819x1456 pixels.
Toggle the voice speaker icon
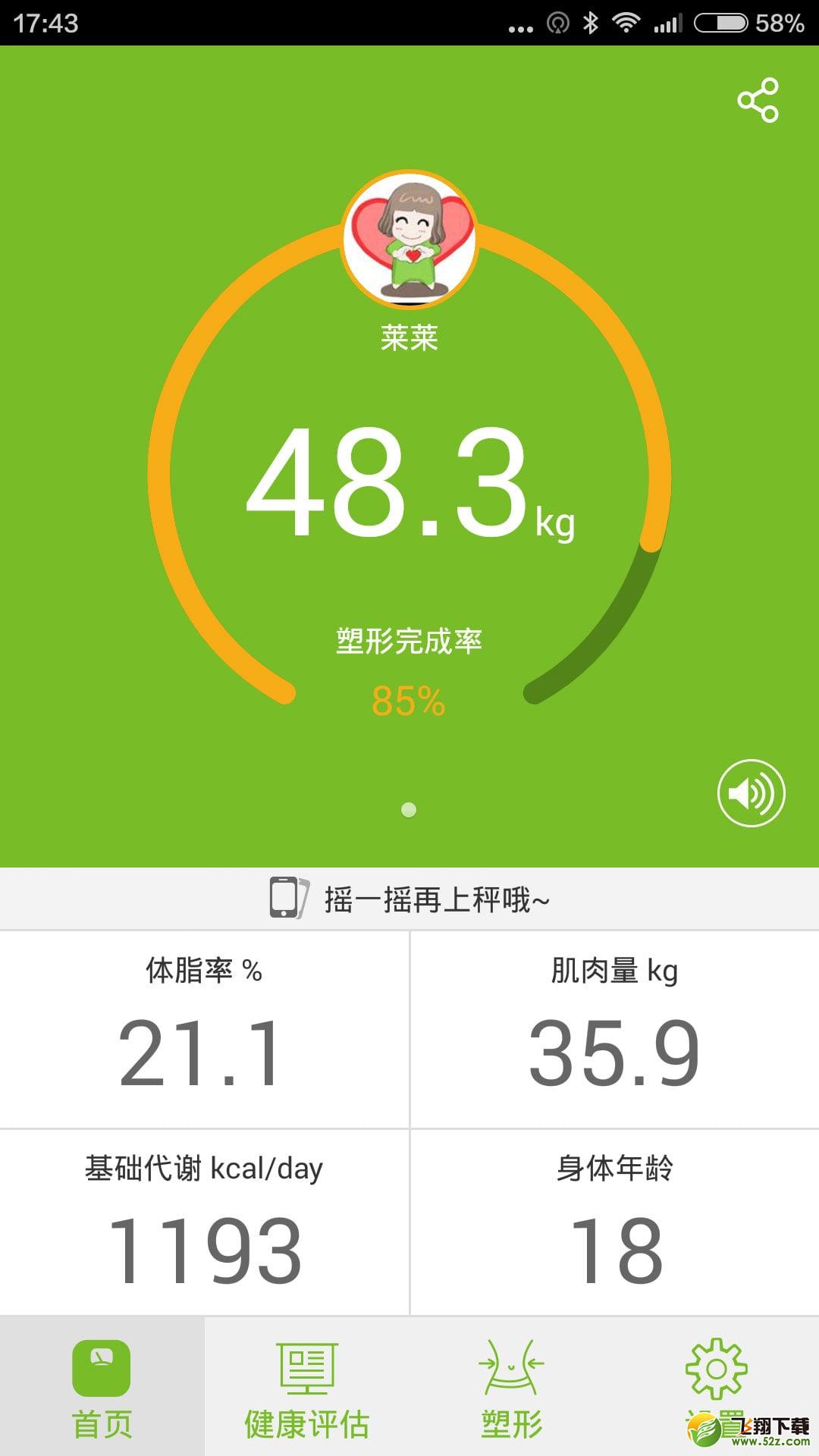[751, 793]
